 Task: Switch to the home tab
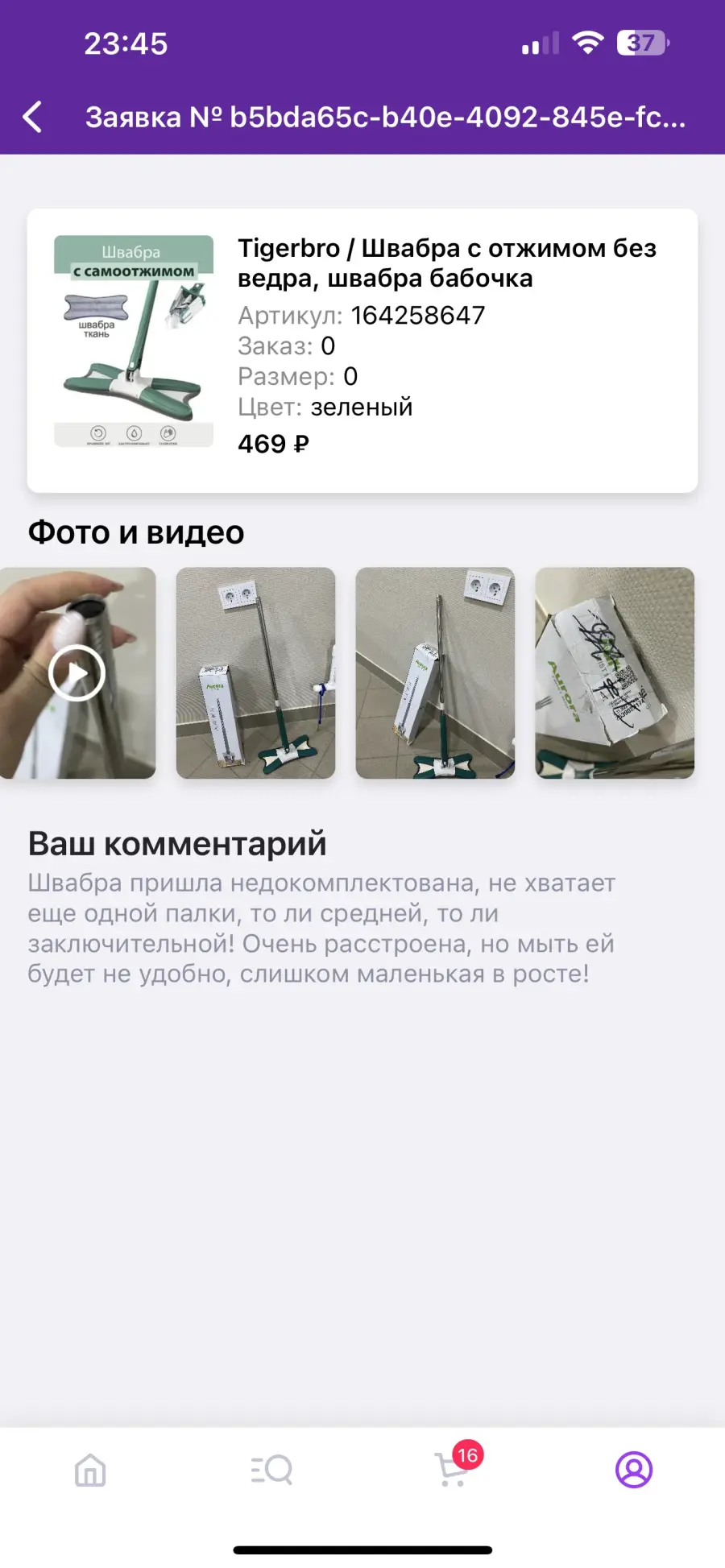point(90,1470)
